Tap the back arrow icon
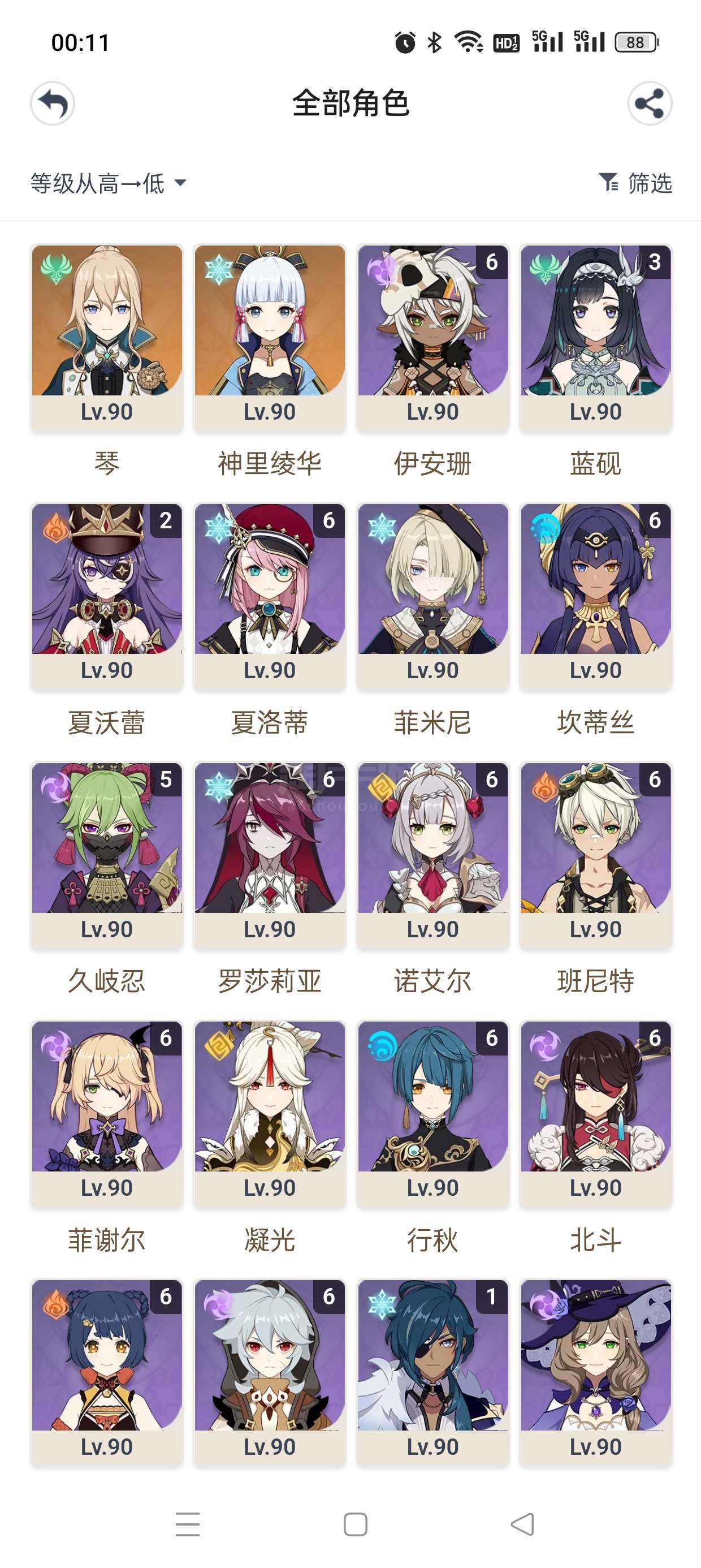Screen dimensions: 701x1568 (x=53, y=104)
